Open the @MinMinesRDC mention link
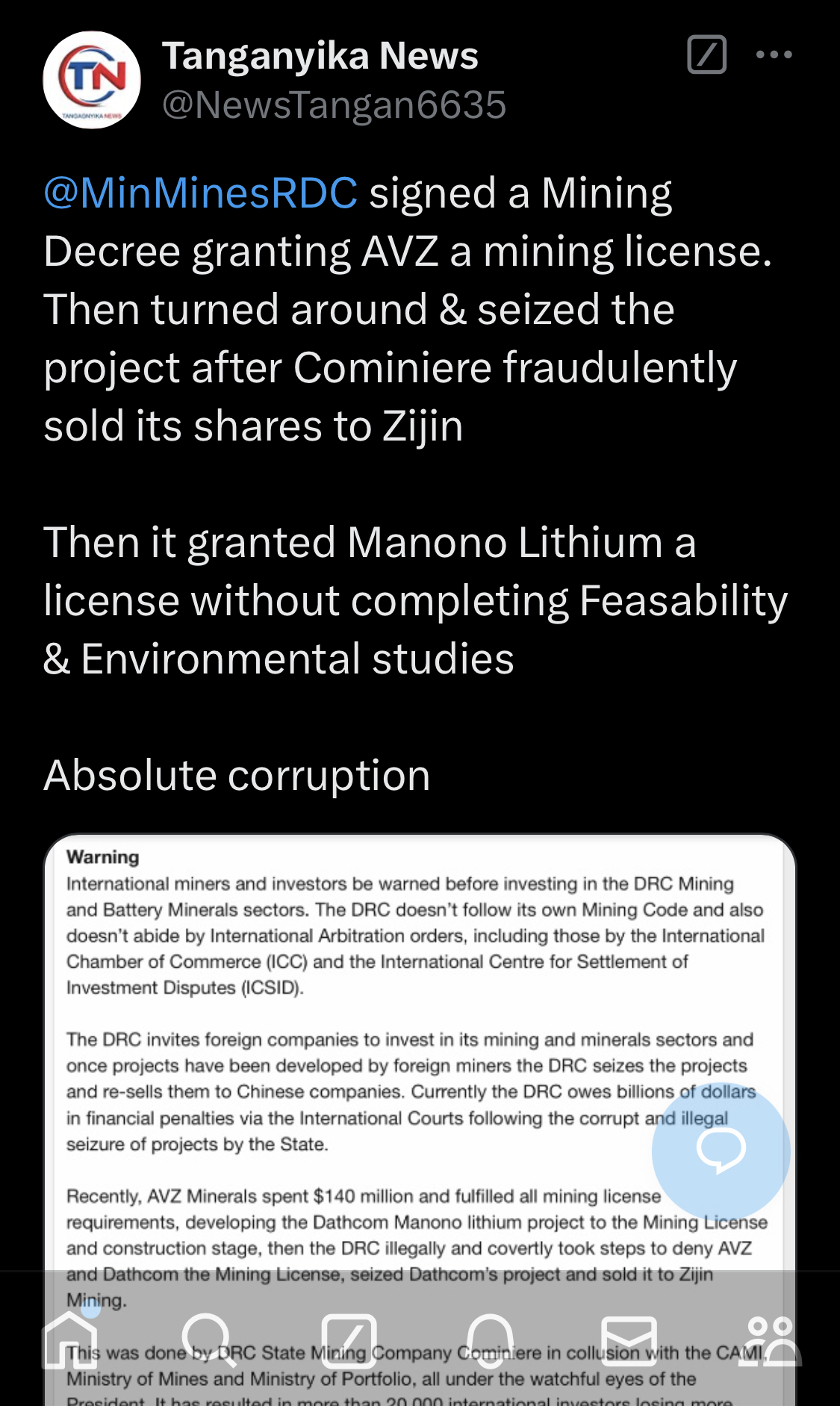 [200, 193]
